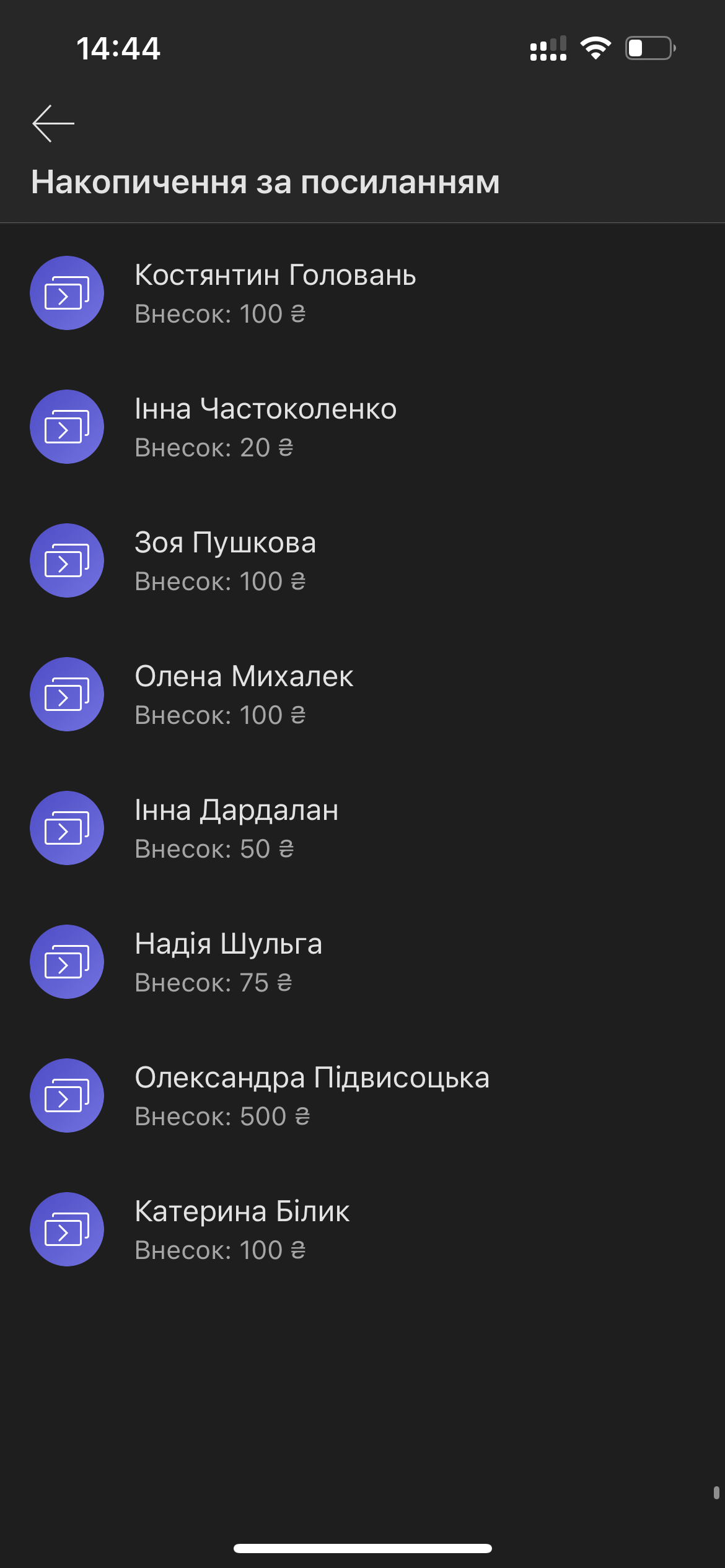Tap the purple avatar icon beside Олена Михалек

coord(68,694)
